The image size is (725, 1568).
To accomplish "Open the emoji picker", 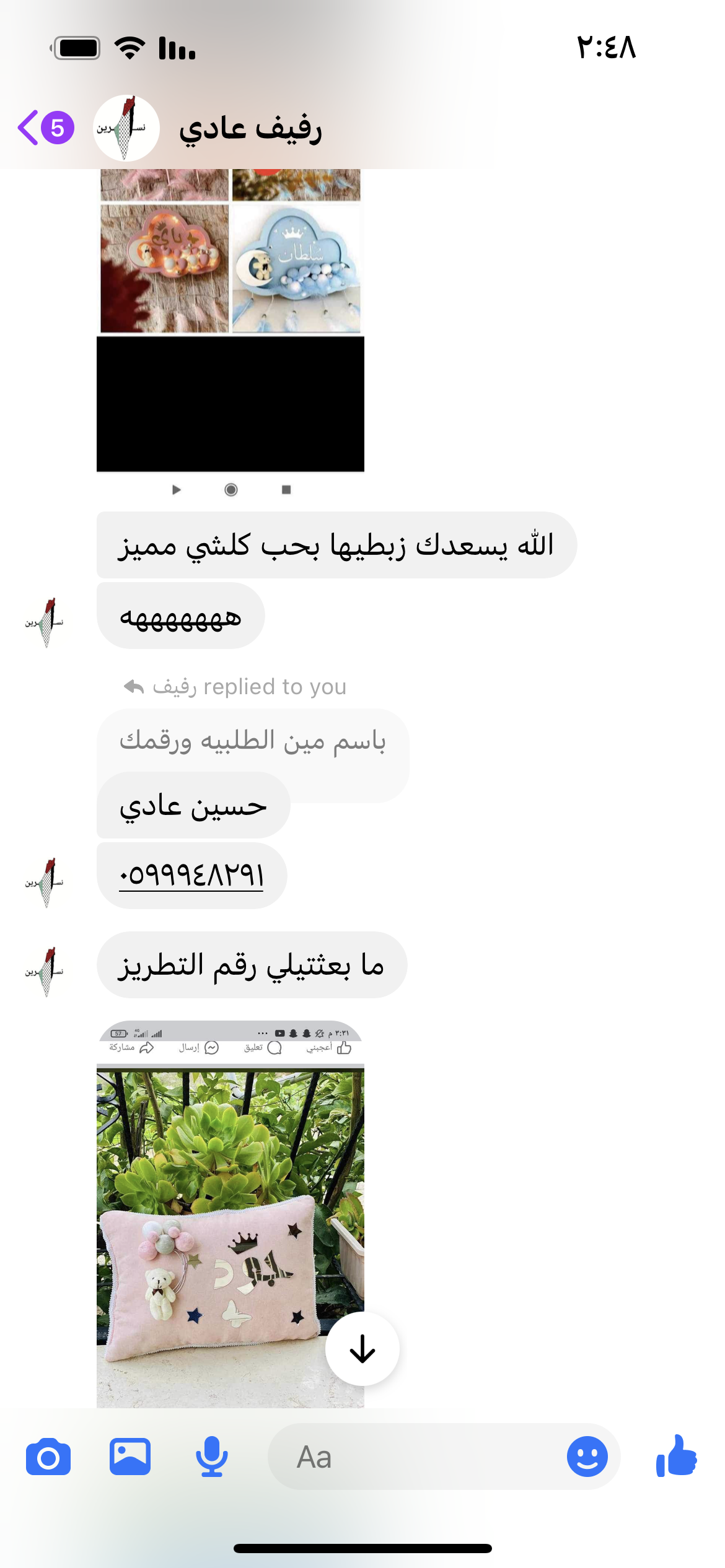I will [x=586, y=1457].
